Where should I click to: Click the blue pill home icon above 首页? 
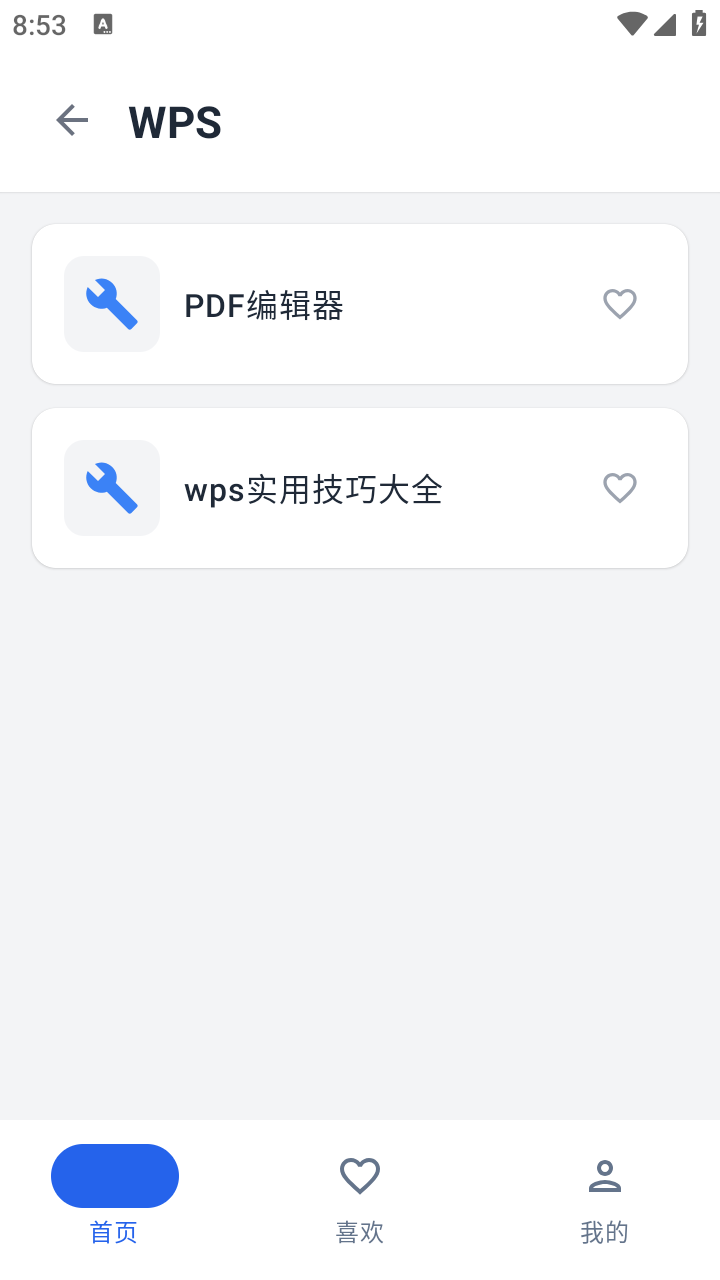[114, 1175]
